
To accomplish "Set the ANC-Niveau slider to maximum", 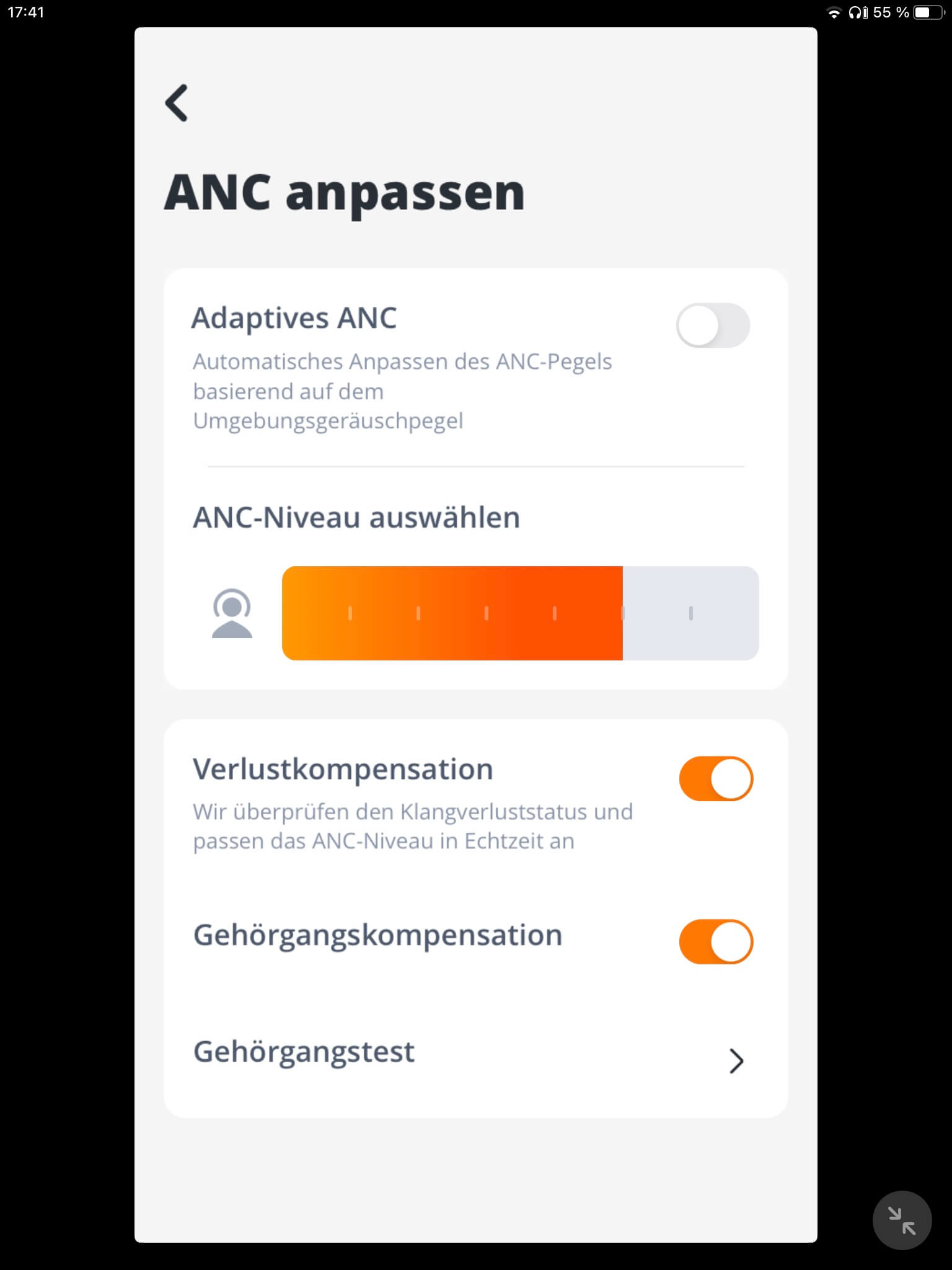I will 750,613.
